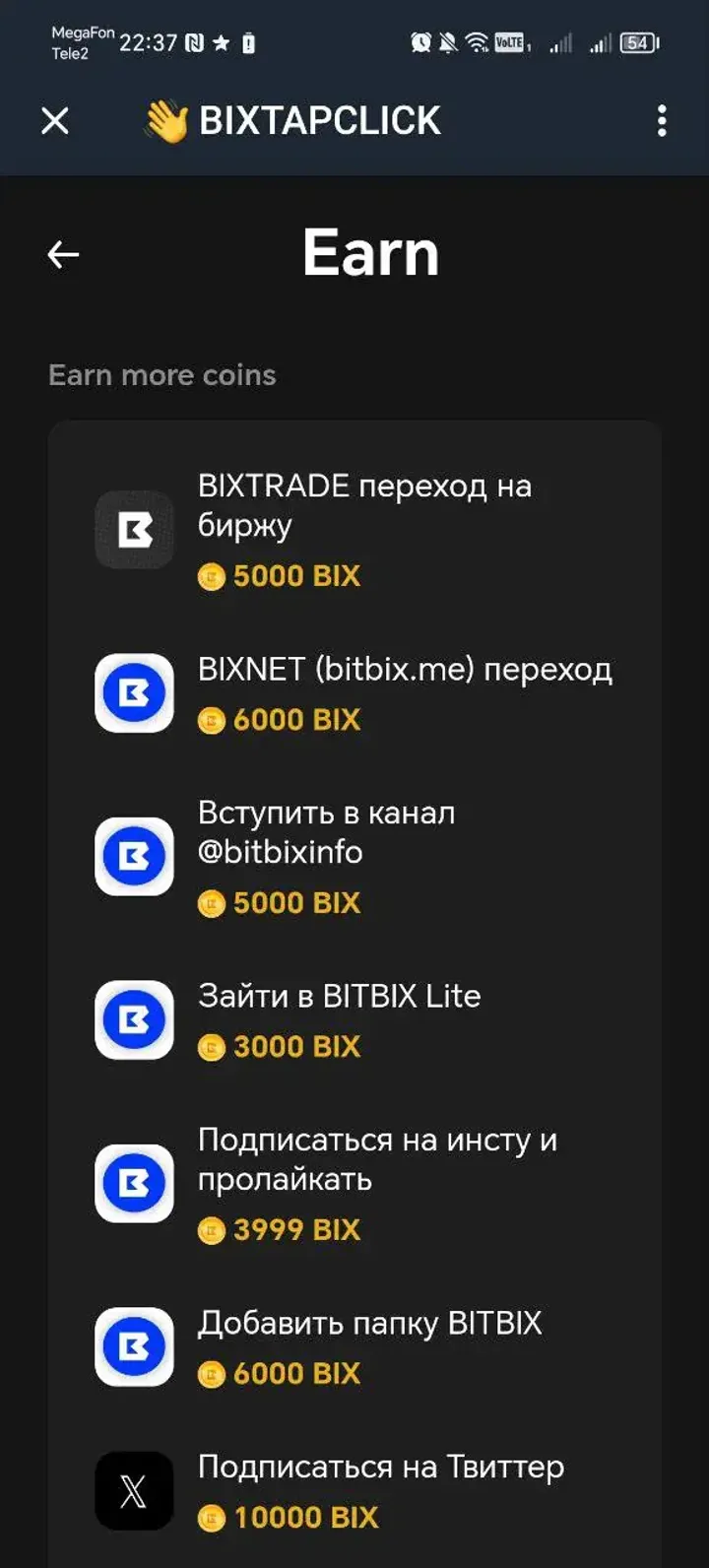Close the BIXTAPCLICK mini app

tap(54, 121)
